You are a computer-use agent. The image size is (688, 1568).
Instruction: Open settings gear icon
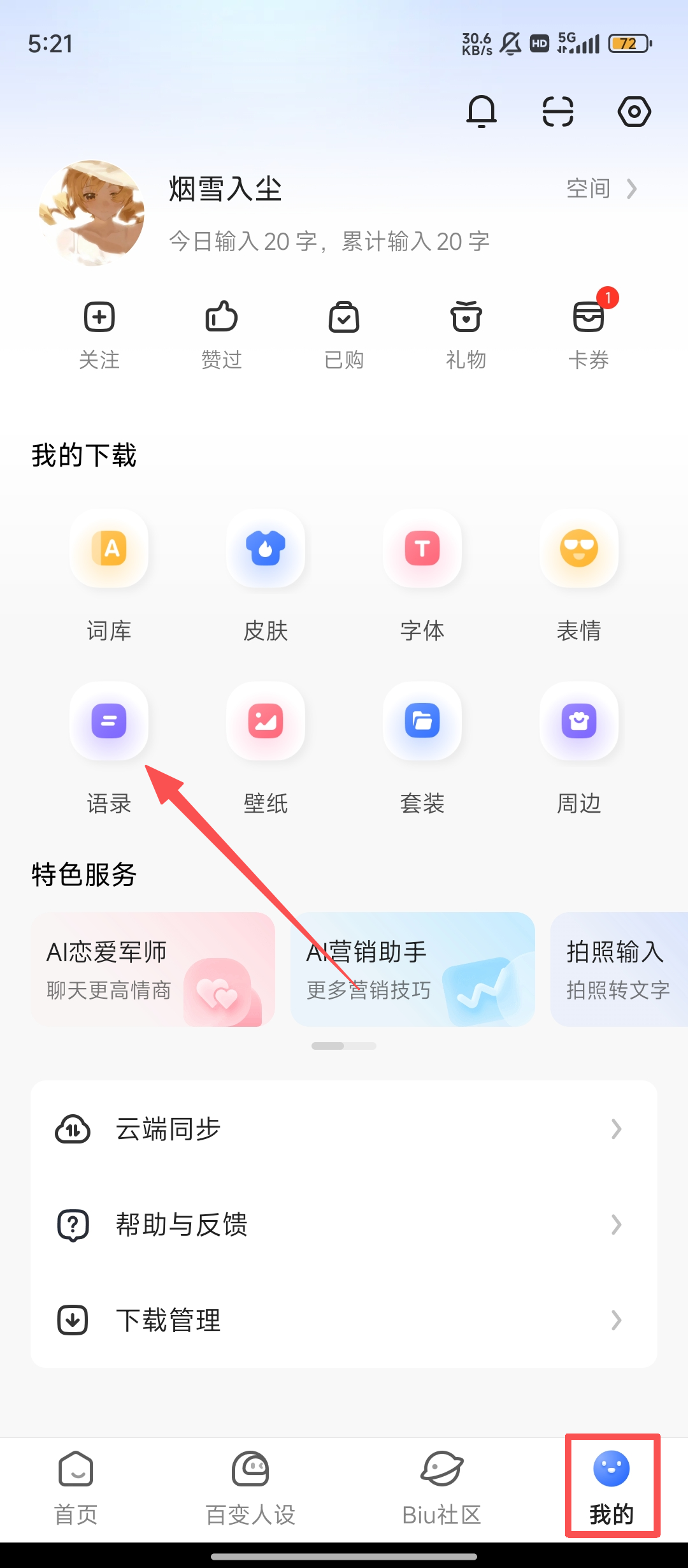click(x=634, y=112)
